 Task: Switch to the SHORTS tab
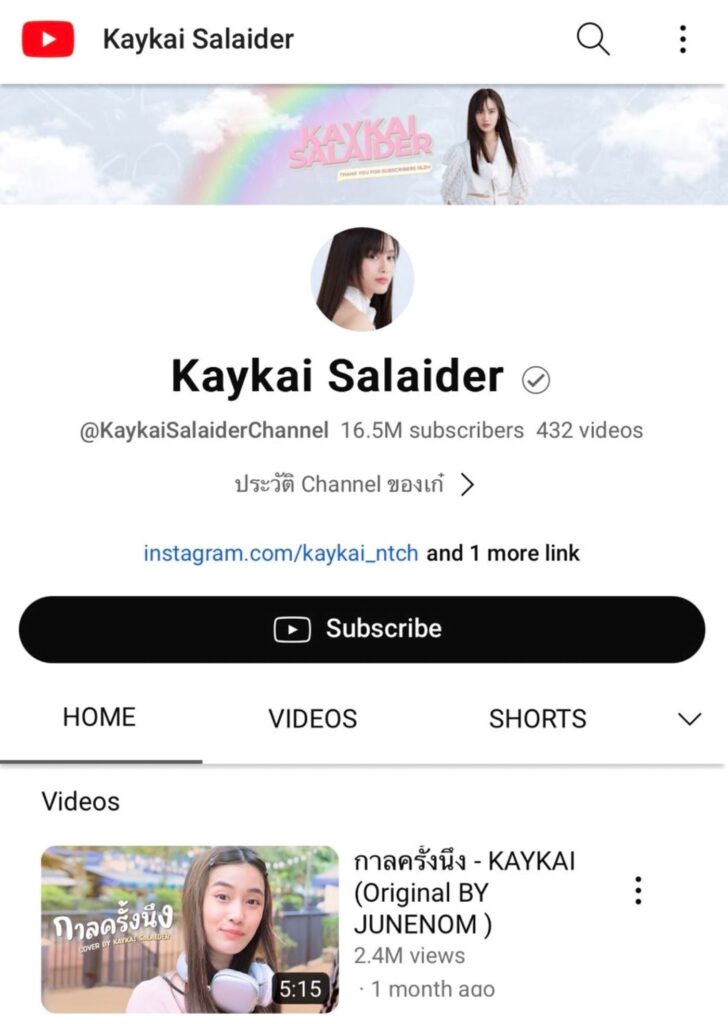537,718
